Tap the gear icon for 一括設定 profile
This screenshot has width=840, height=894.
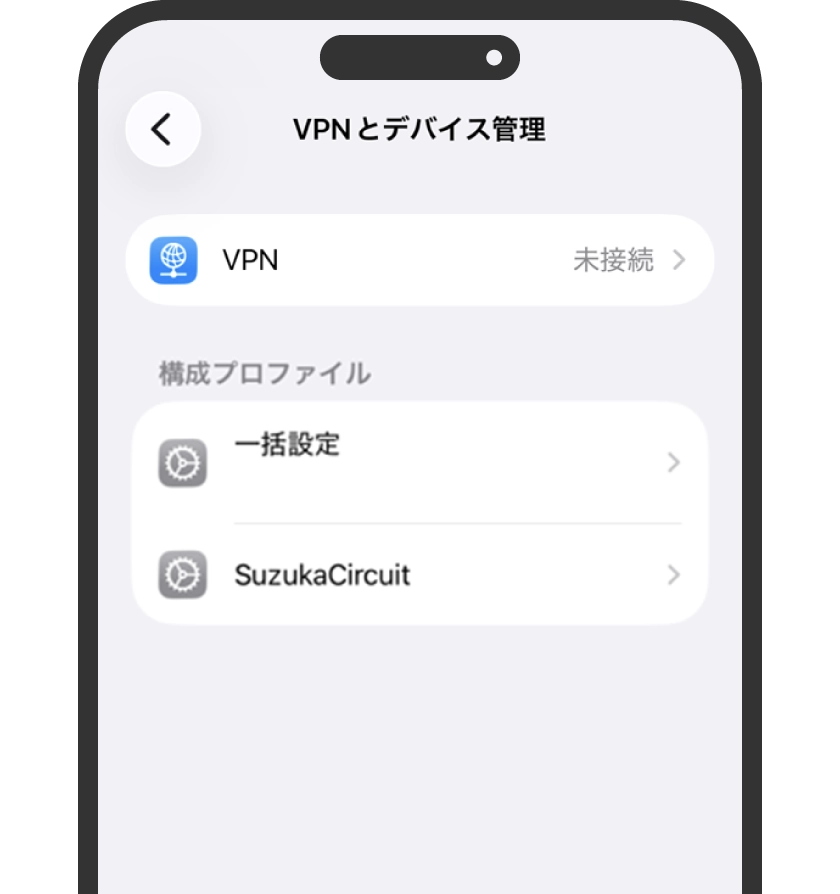pos(183,463)
